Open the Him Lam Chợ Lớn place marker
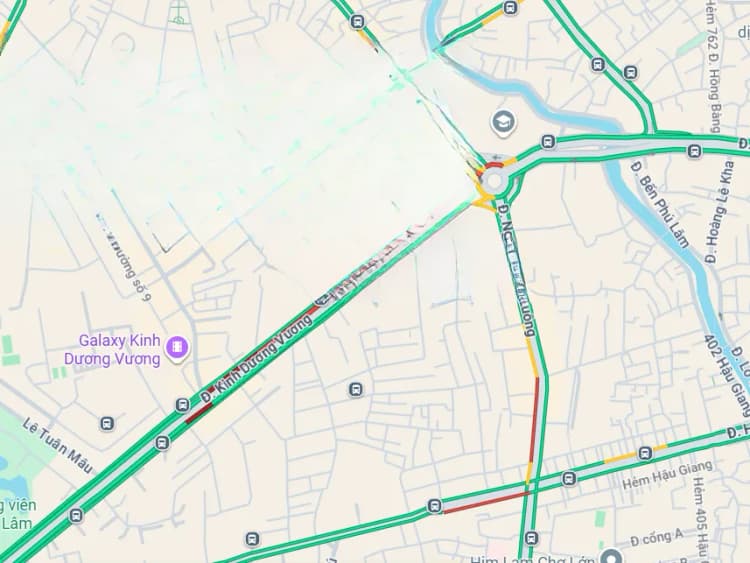750x563 pixels. (611, 555)
